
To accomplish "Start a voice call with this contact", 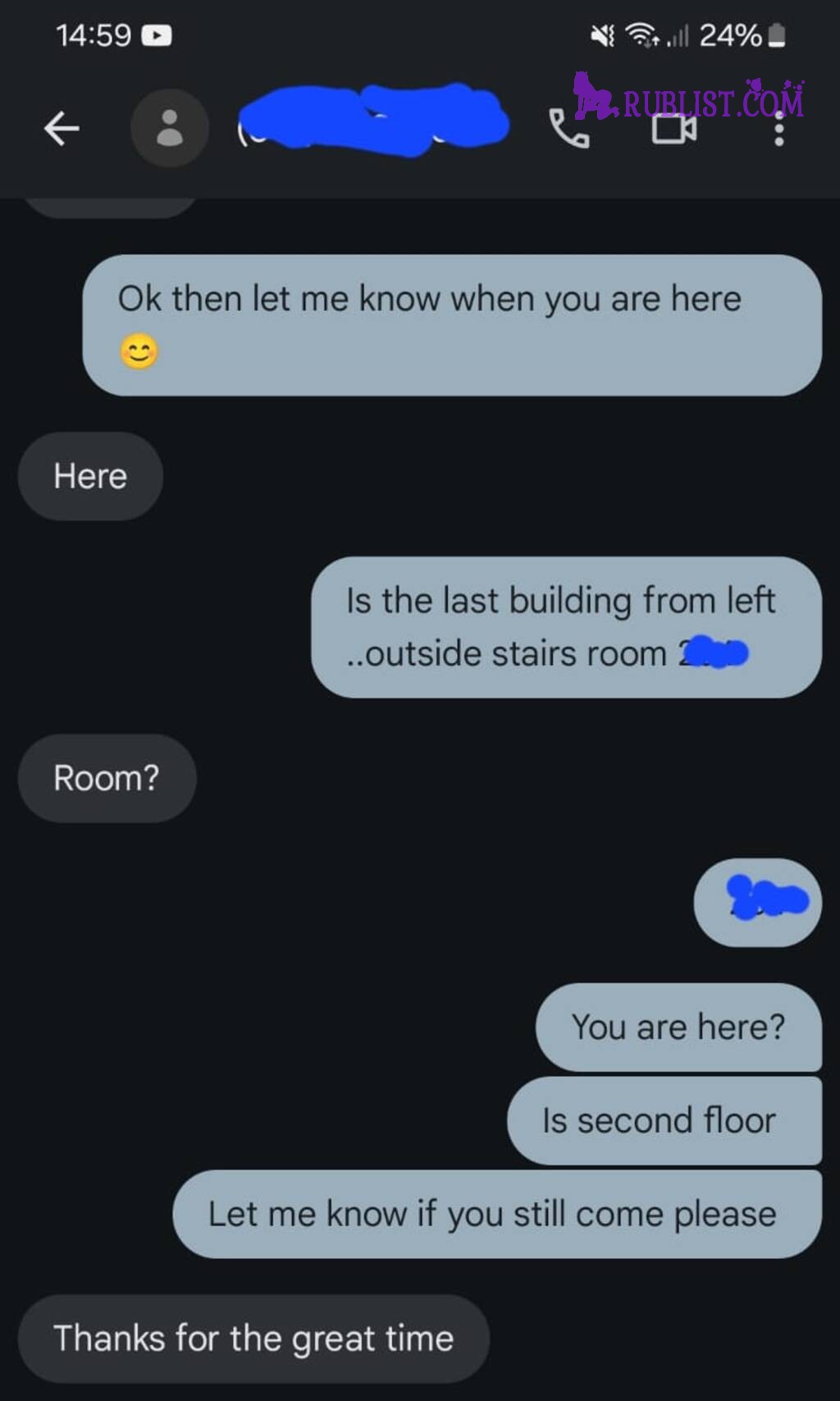I will 568,129.
